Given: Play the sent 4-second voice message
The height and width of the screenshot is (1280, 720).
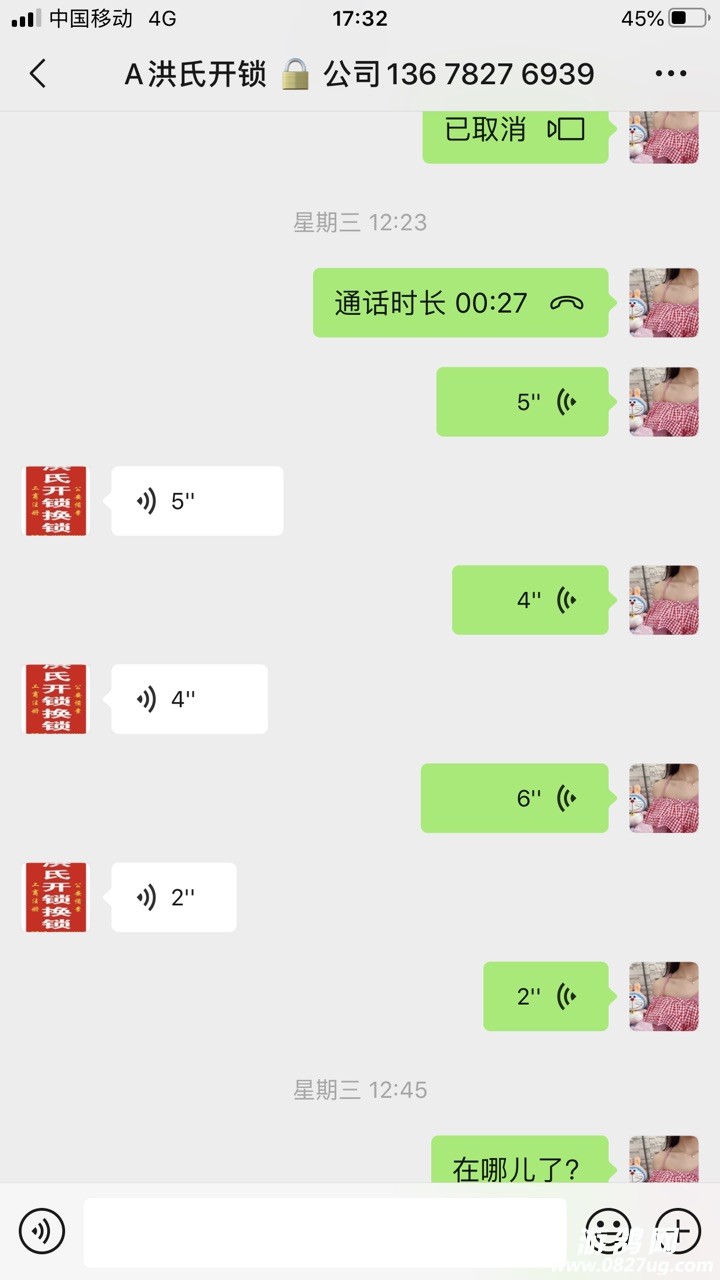Looking at the screenshot, I should [530, 600].
